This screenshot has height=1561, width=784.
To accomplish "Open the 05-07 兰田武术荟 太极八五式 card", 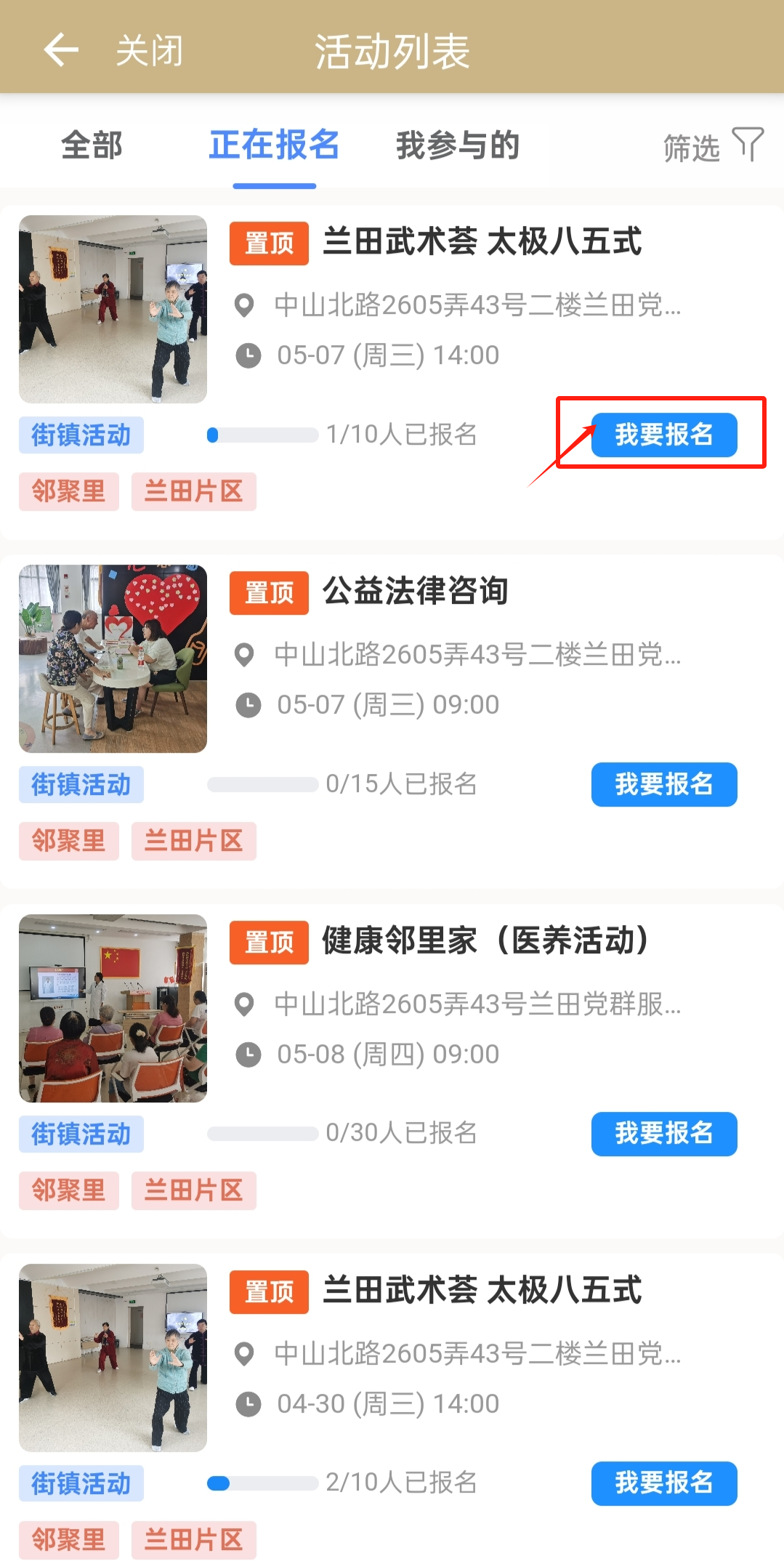I will [482, 241].
